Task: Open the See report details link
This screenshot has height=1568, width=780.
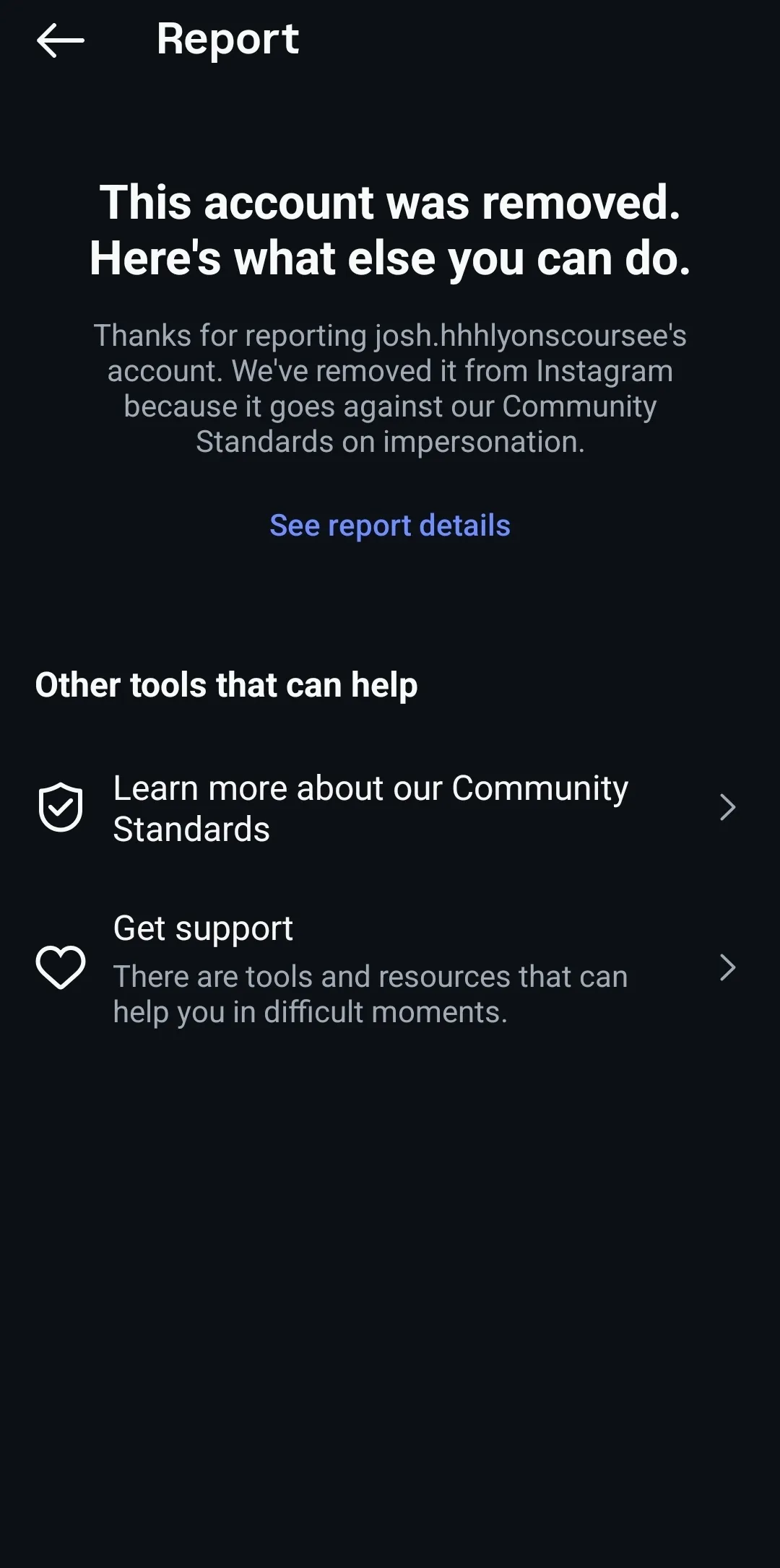Action: point(390,526)
